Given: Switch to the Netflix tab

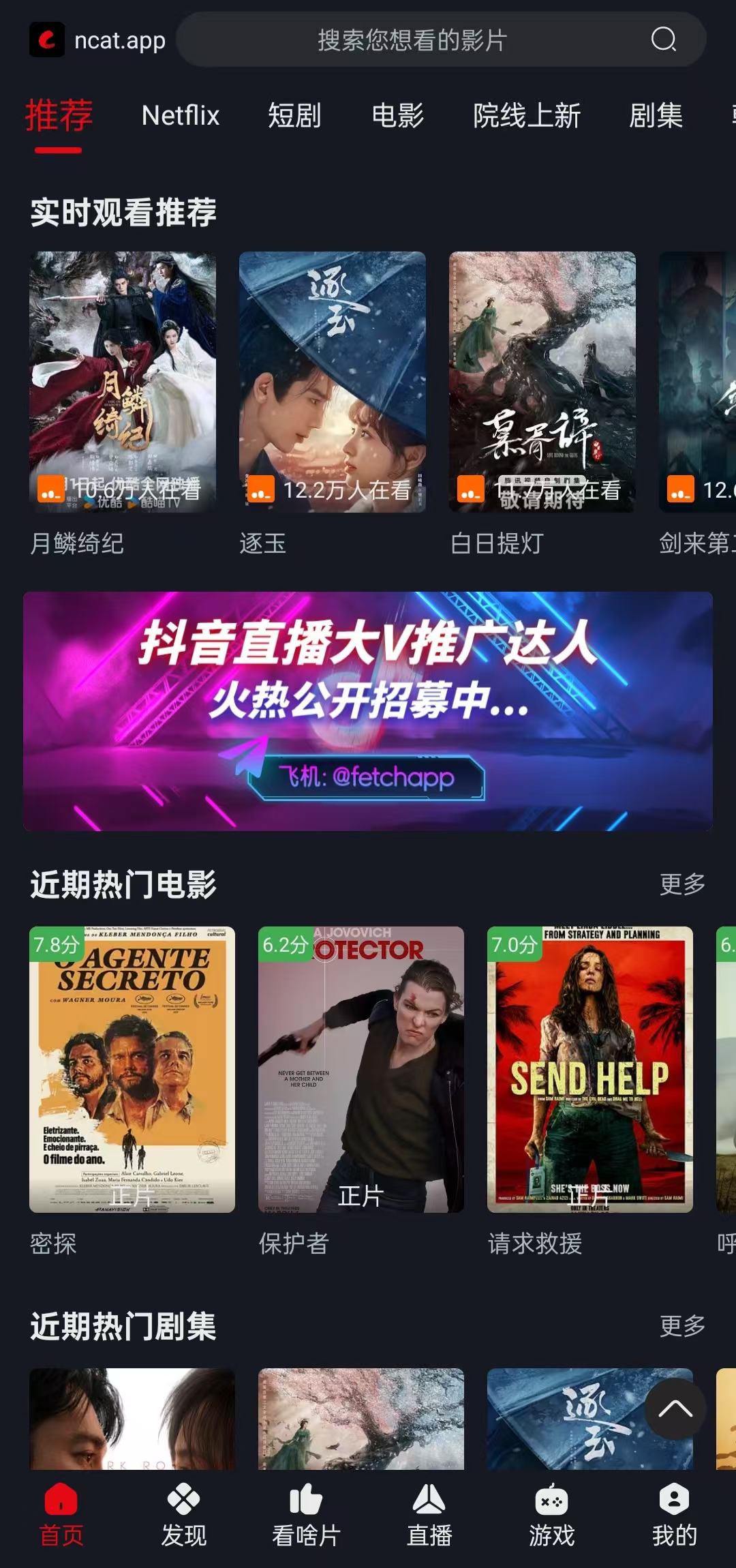Looking at the screenshot, I should click(180, 116).
